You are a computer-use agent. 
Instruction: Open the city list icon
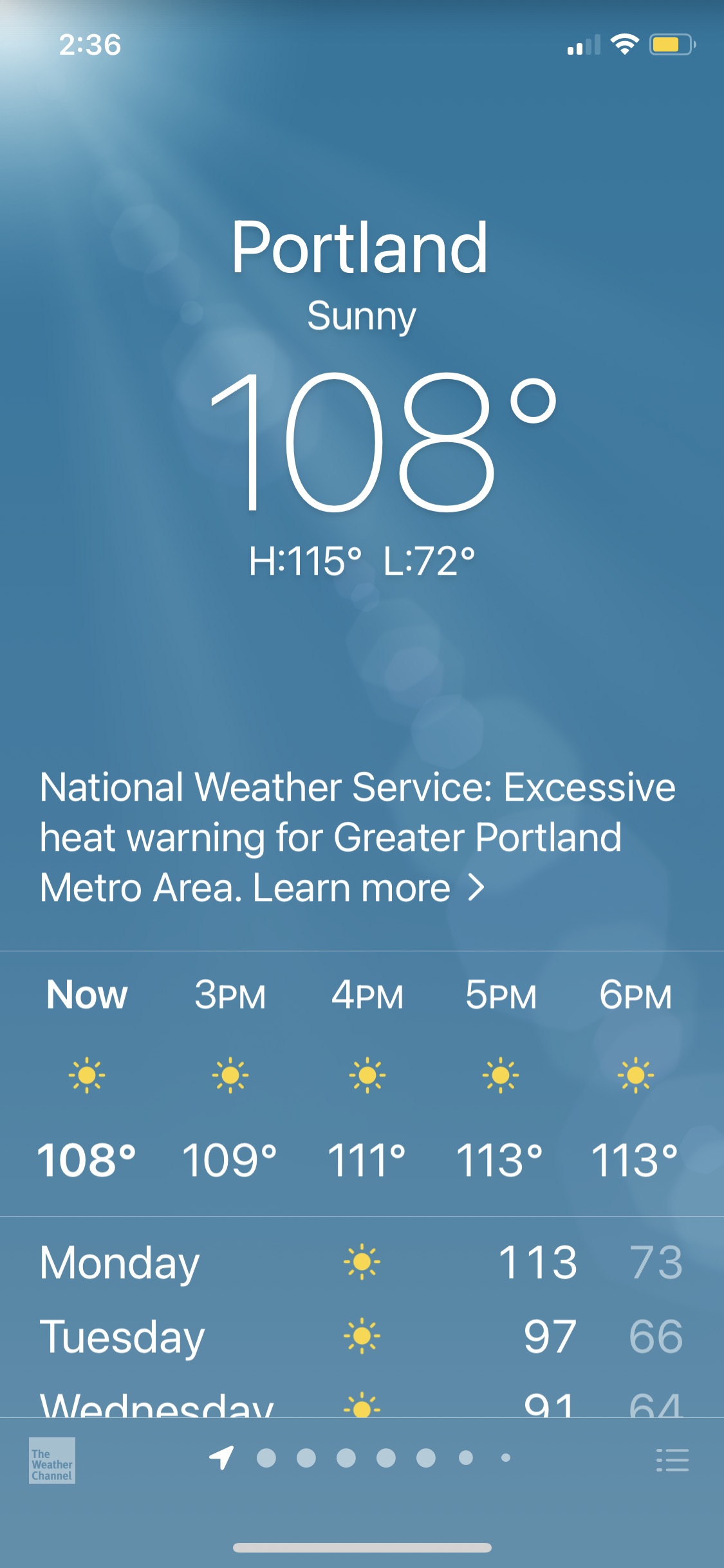[673, 1461]
